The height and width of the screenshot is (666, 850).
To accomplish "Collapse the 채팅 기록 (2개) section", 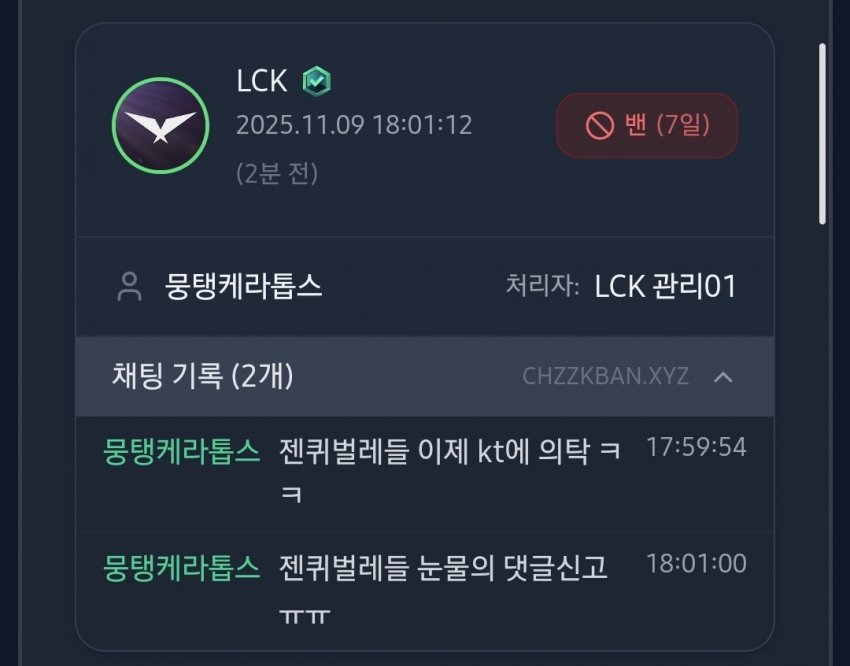I will (x=724, y=377).
